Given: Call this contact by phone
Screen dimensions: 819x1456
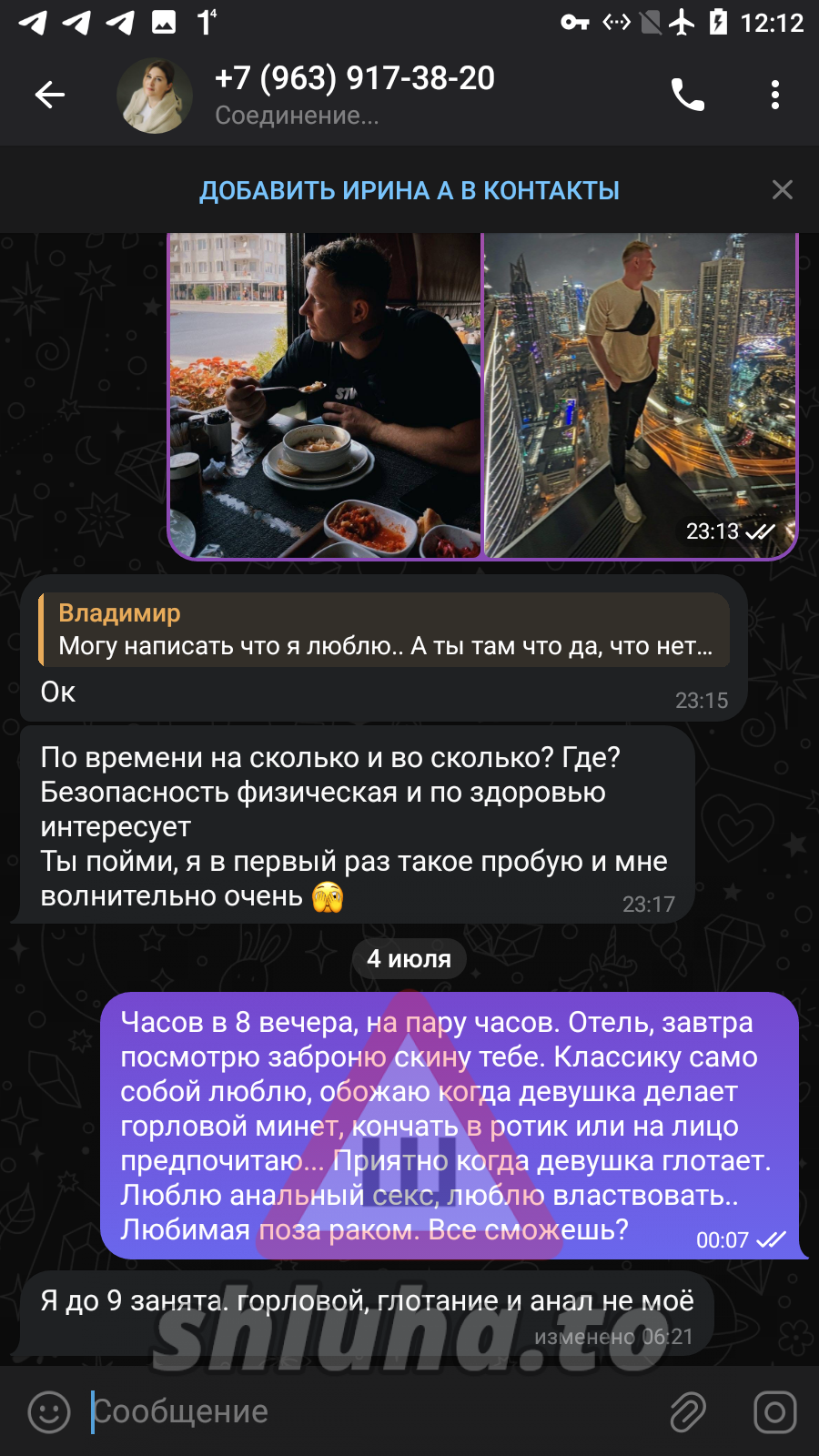Looking at the screenshot, I should 688,95.
